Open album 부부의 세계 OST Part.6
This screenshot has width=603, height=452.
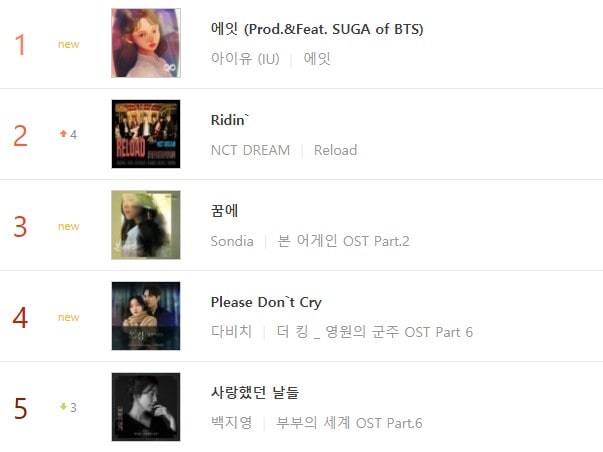click(350, 423)
